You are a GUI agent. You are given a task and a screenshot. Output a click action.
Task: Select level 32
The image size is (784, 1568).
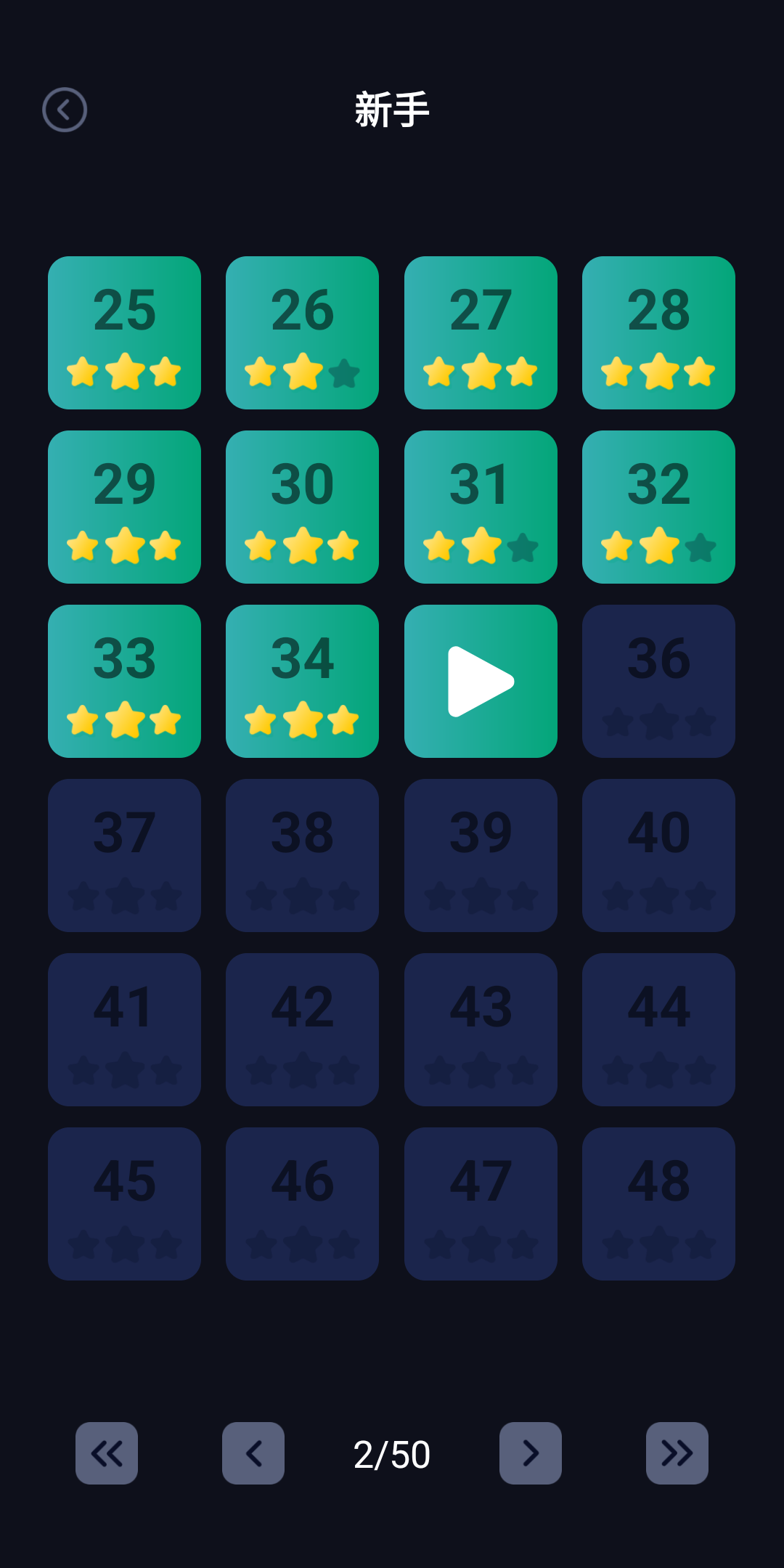pyautogui.click(x=658, y=507)
